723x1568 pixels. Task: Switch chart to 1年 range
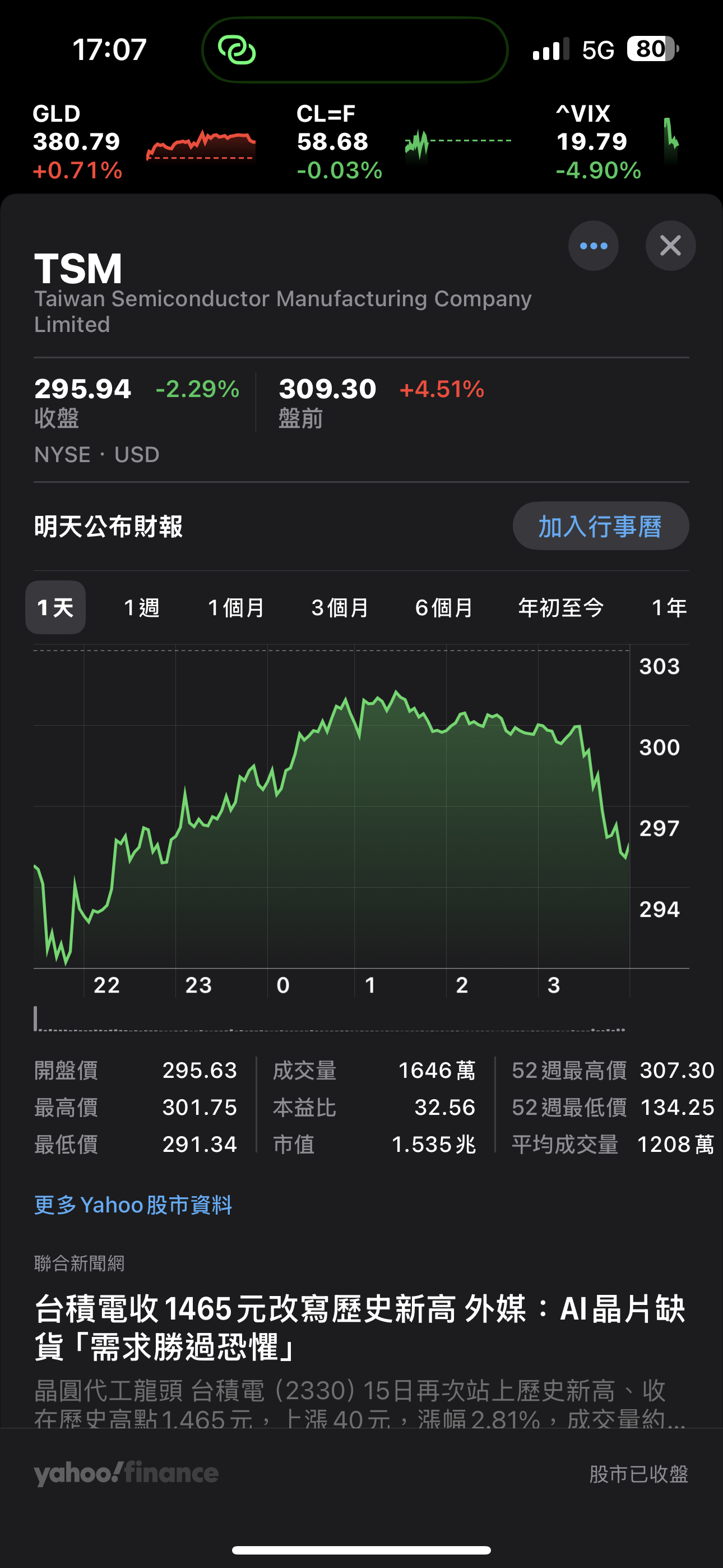click(669, 607)
